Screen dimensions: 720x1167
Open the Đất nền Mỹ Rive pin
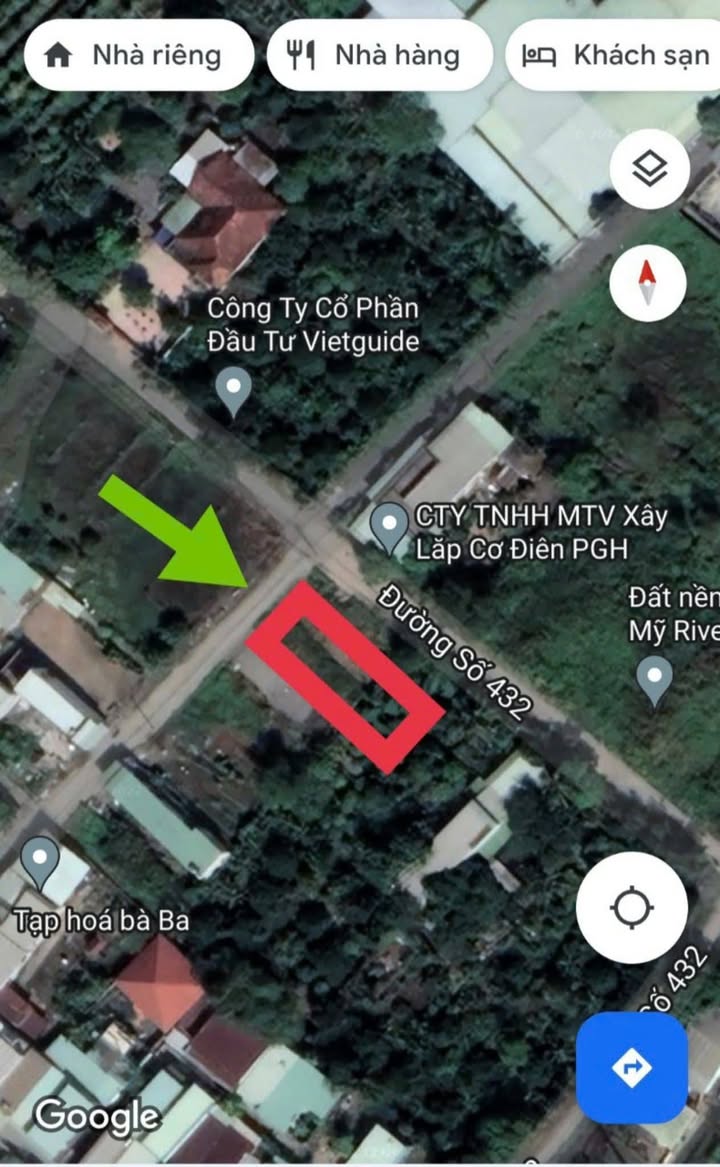[x=654, y=680]
